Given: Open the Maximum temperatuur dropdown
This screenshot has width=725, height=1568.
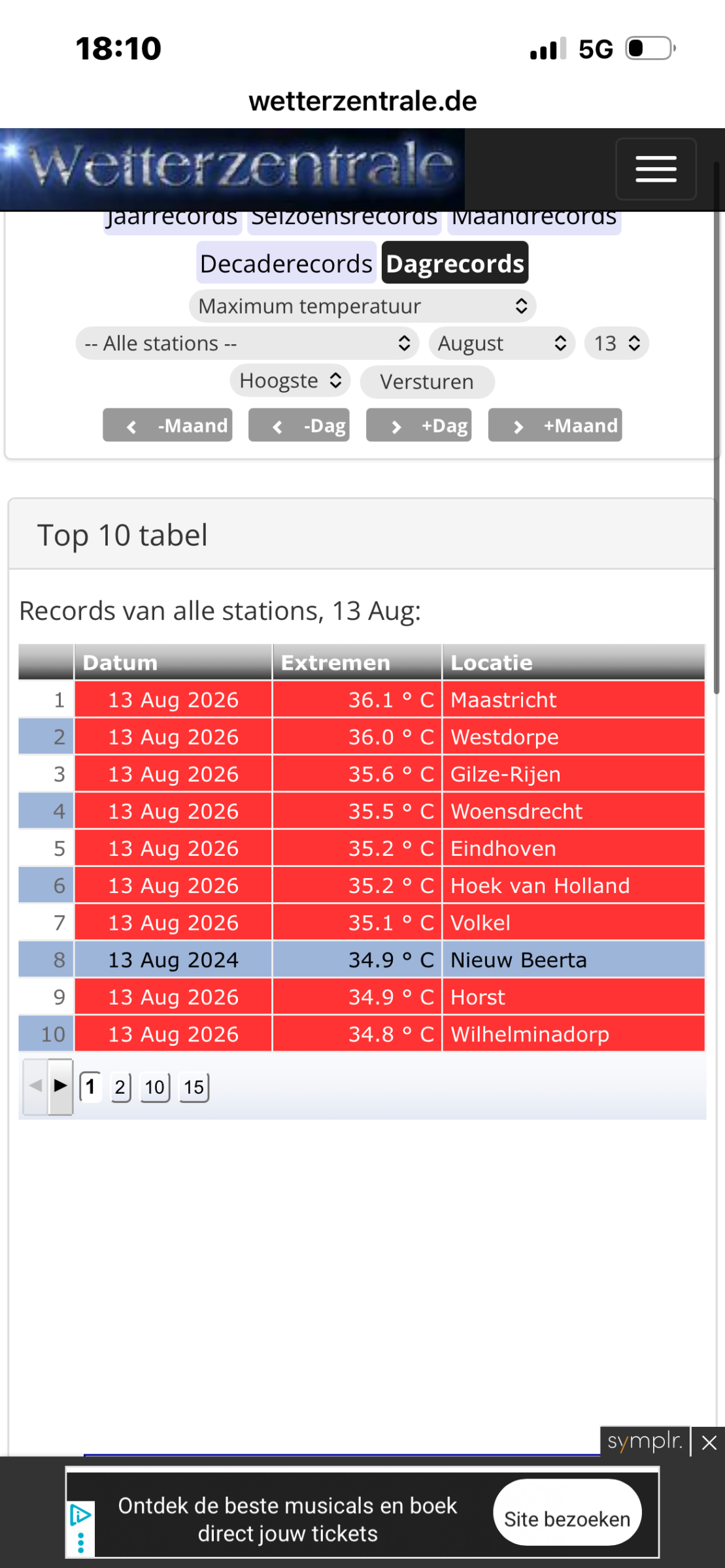Looking at the screenshot, I should [x=363, y=306].
